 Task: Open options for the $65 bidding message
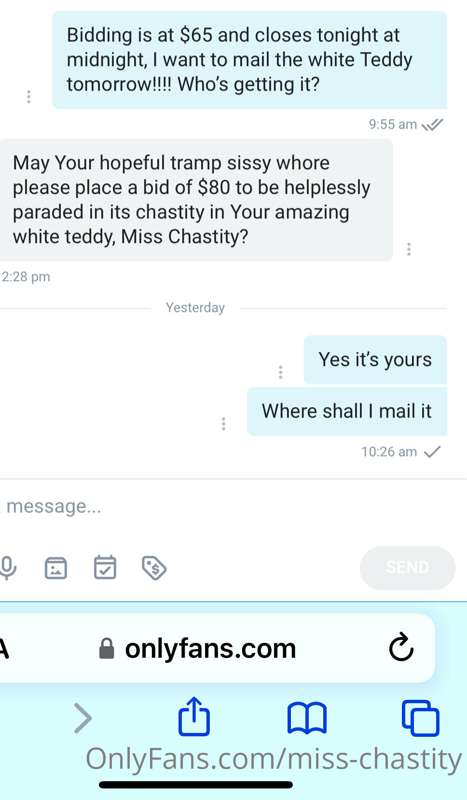click(x=29, y=96)
